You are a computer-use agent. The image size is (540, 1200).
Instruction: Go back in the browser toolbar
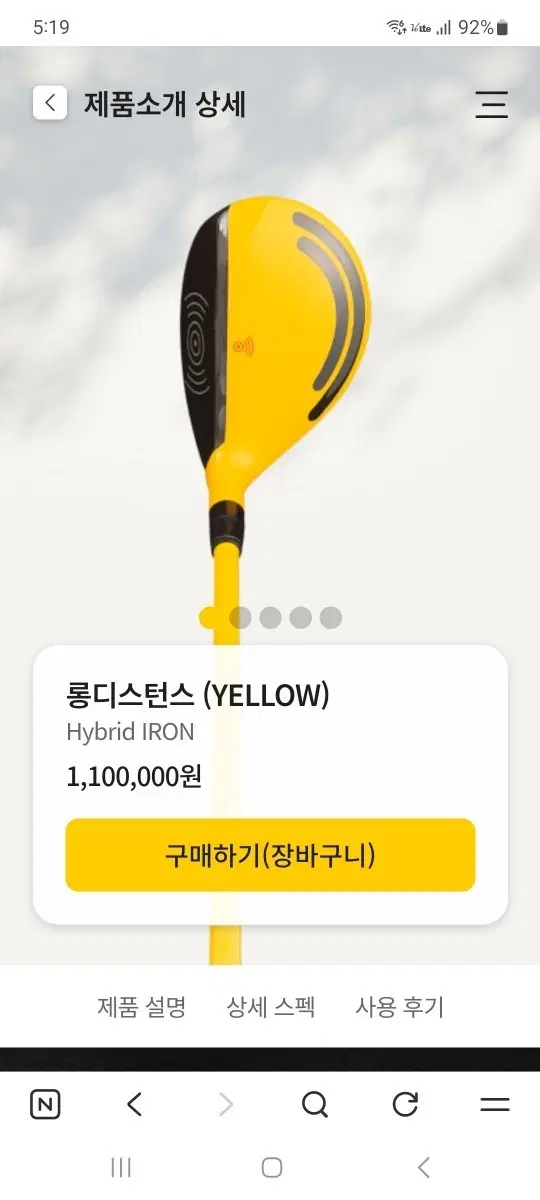135,1105
